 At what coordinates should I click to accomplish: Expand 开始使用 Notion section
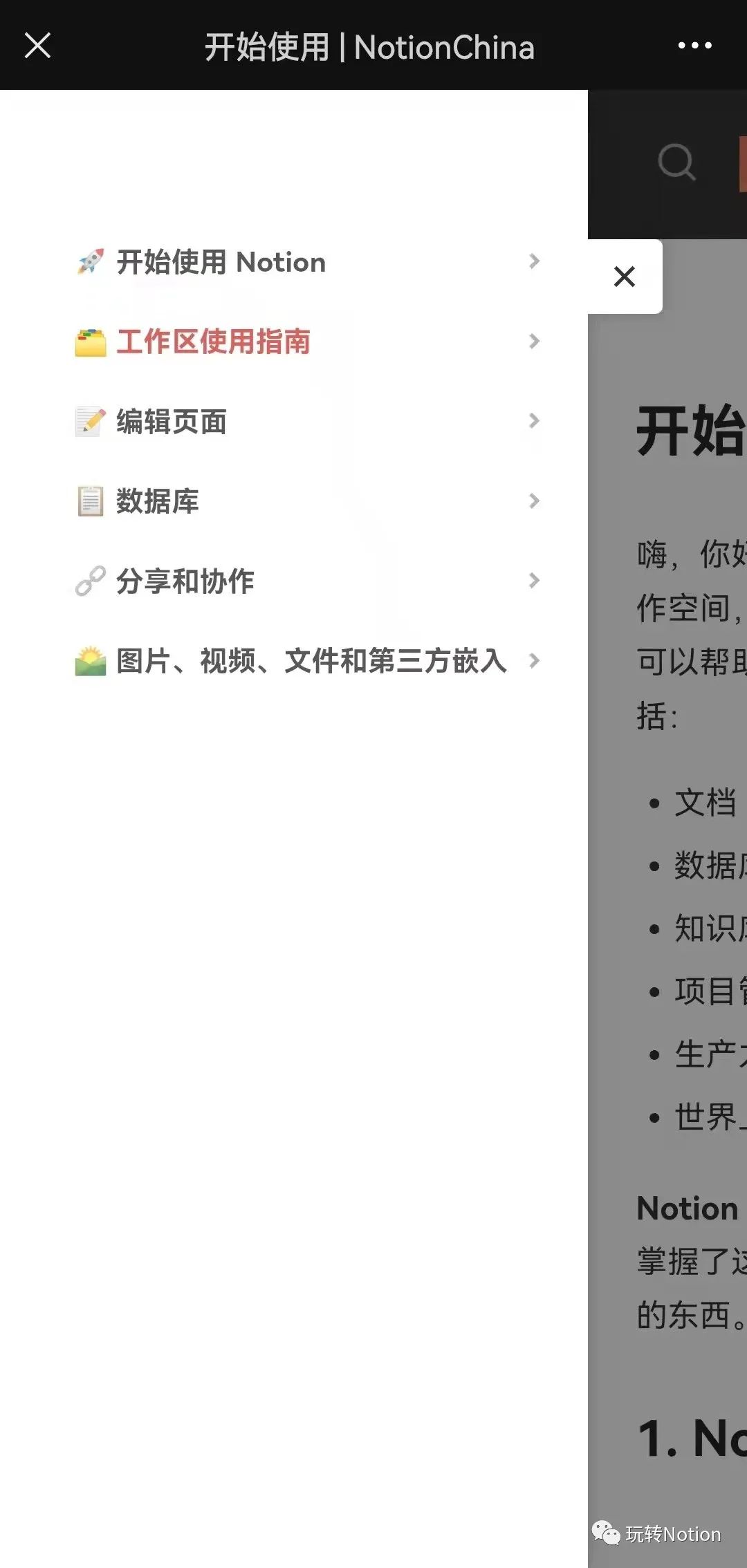point(533,261)
